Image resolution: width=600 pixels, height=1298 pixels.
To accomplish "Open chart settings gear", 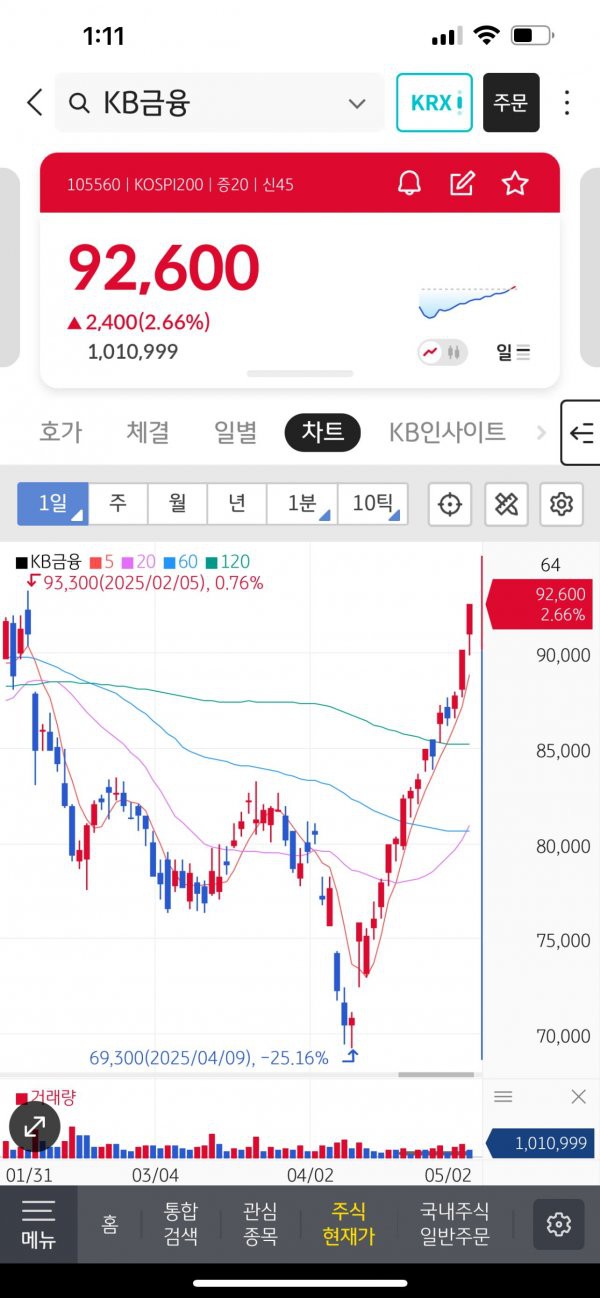I will click(x=561, y=504).
